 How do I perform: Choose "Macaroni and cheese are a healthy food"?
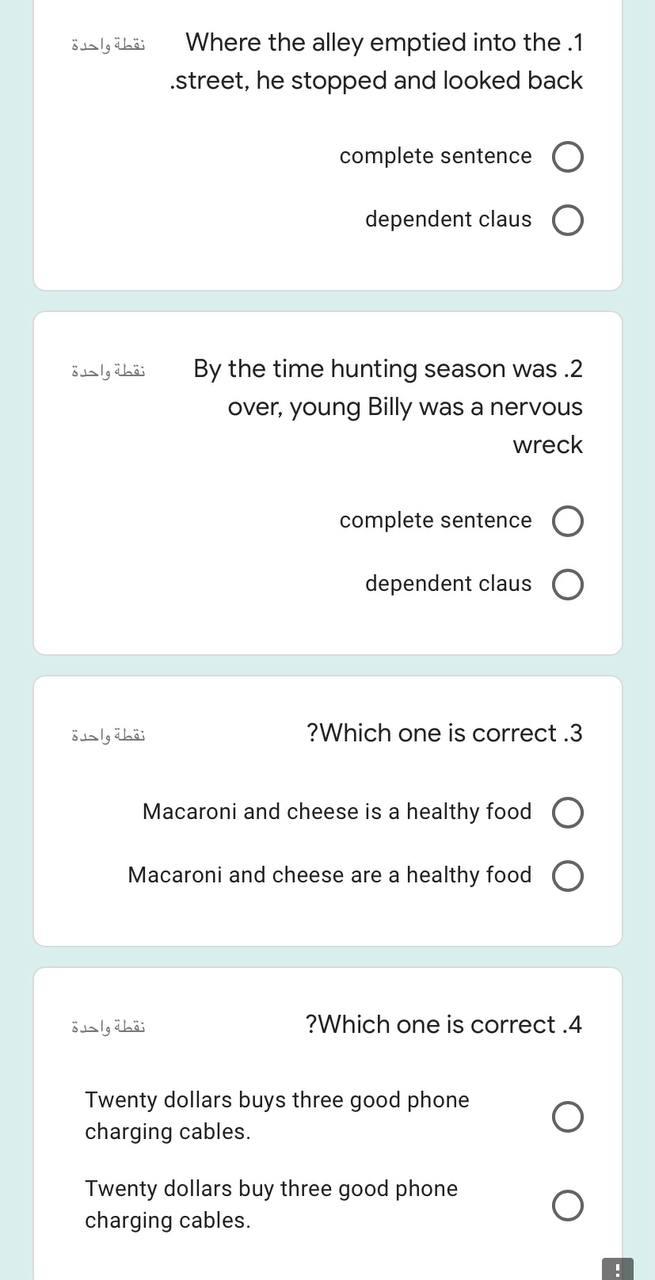[x=568, y=876]
